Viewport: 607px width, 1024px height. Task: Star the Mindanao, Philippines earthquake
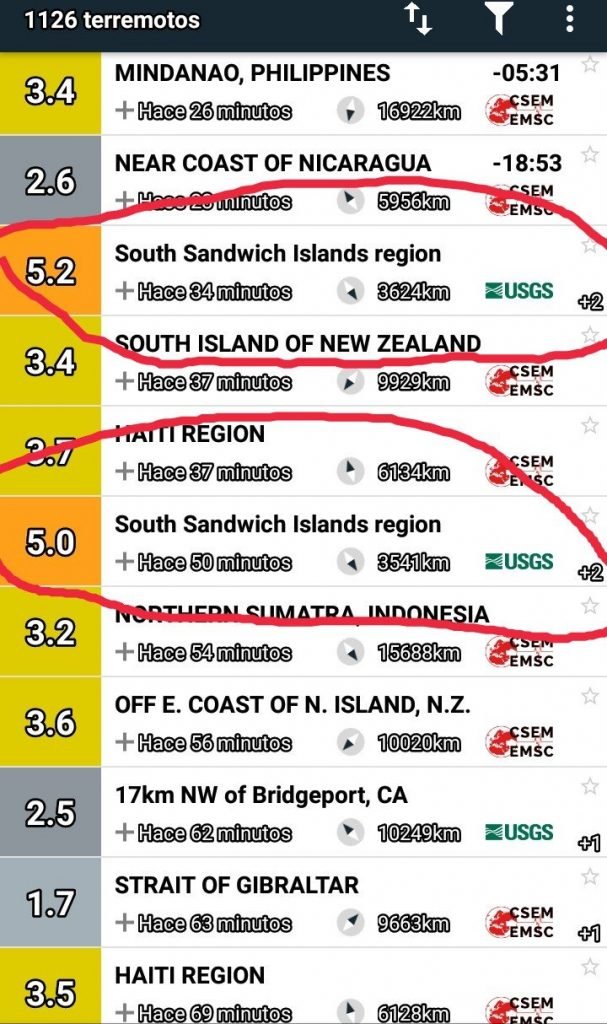pyautogui.click(x=590, y=65)
